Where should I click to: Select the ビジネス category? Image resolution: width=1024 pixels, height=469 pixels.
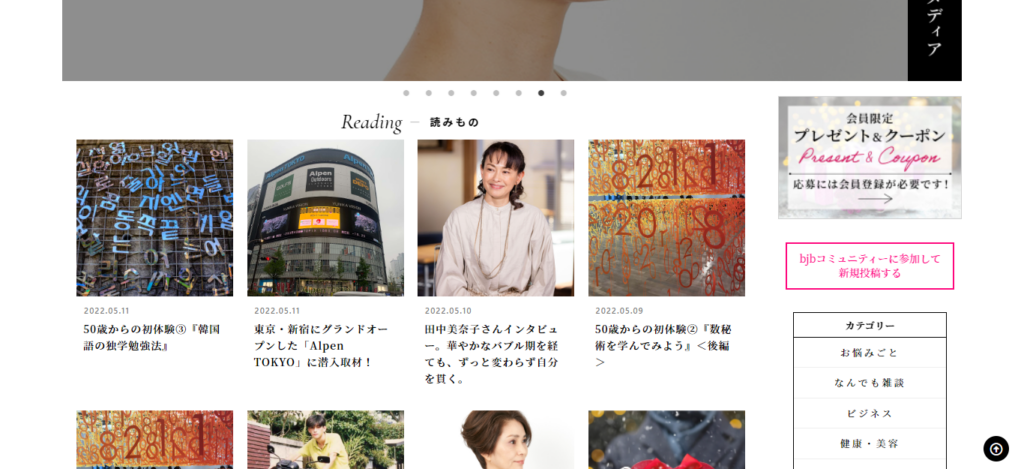click(x=869, y=413)
